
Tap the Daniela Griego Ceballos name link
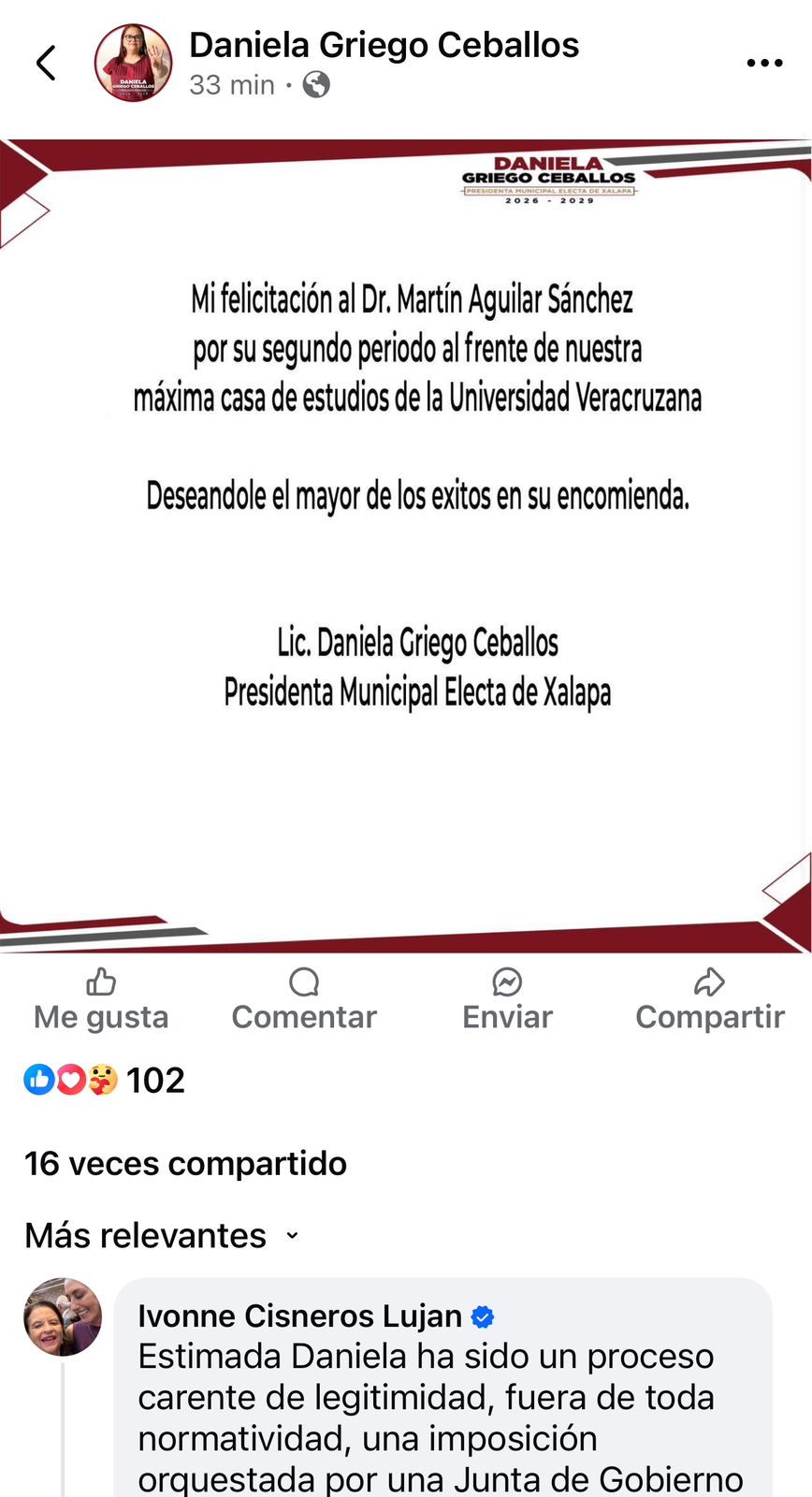[384, 45]
